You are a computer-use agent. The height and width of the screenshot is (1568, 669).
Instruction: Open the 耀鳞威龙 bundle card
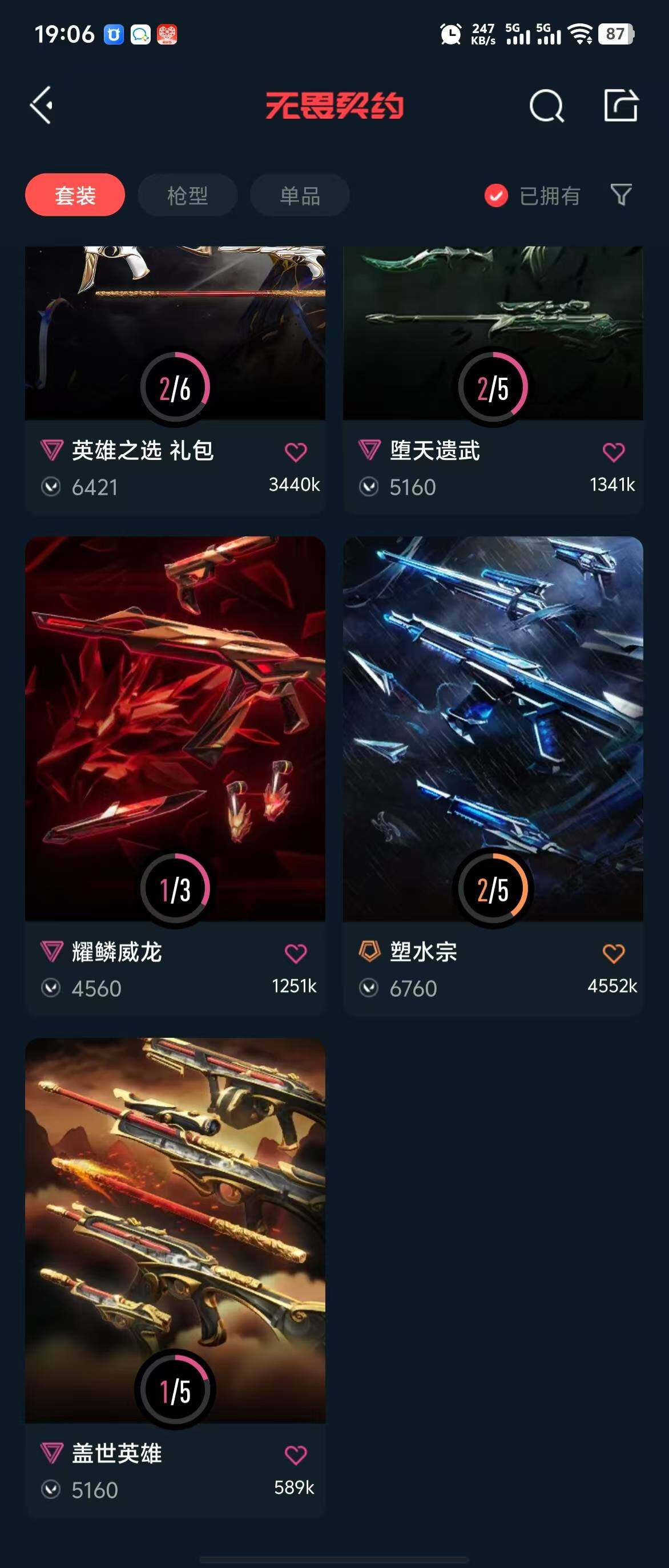coord(175,730)
